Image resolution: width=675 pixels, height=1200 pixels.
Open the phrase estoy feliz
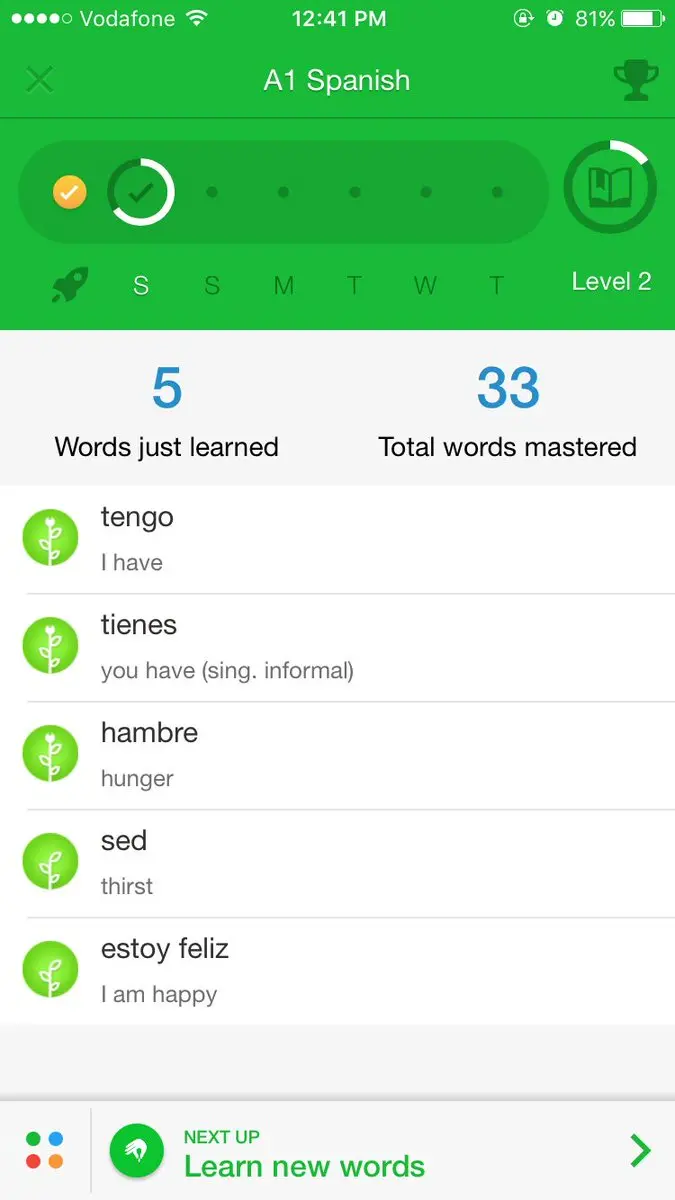[x=337, y=970]
